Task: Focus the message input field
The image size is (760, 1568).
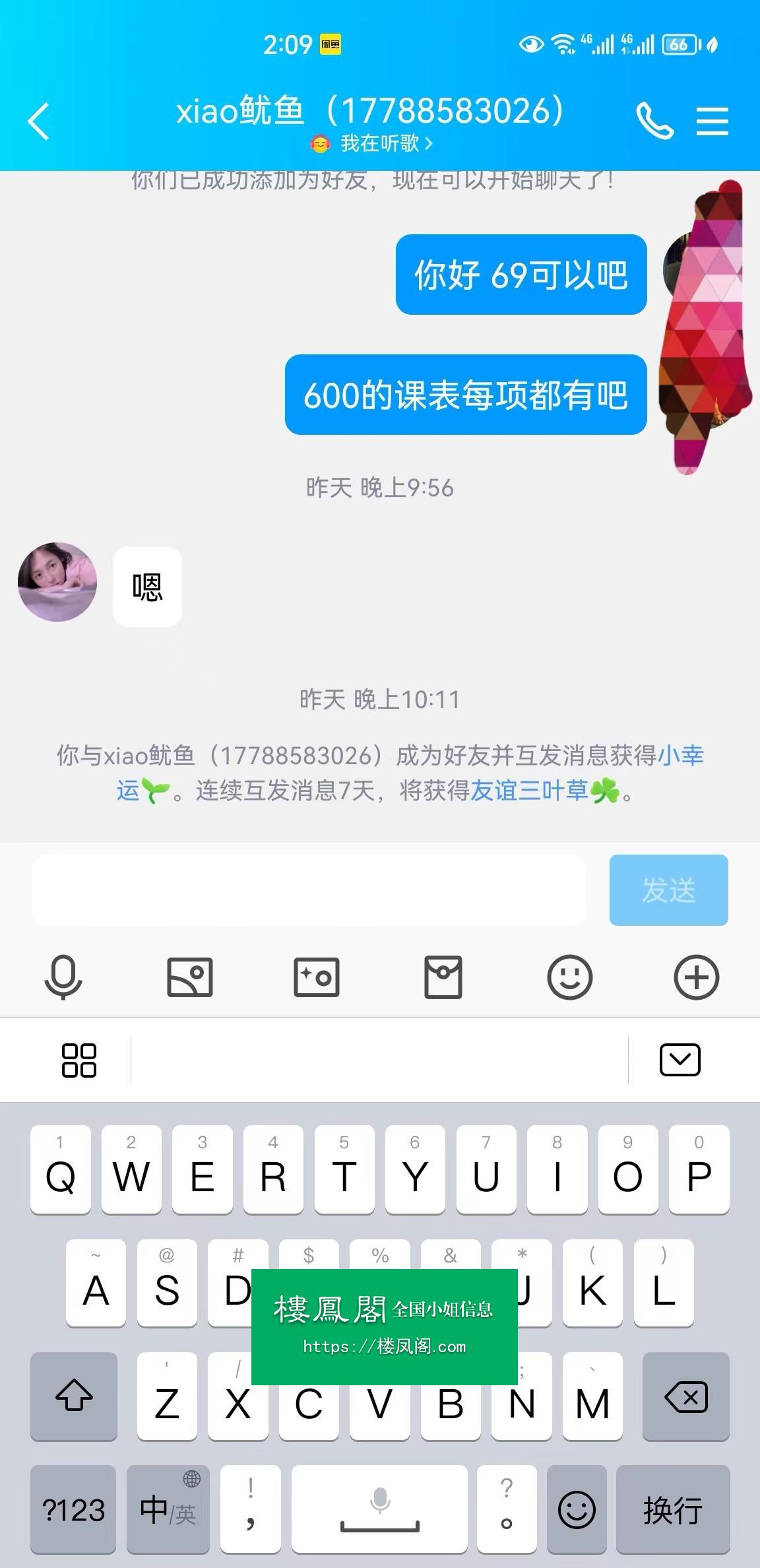Action: point(309,890)
